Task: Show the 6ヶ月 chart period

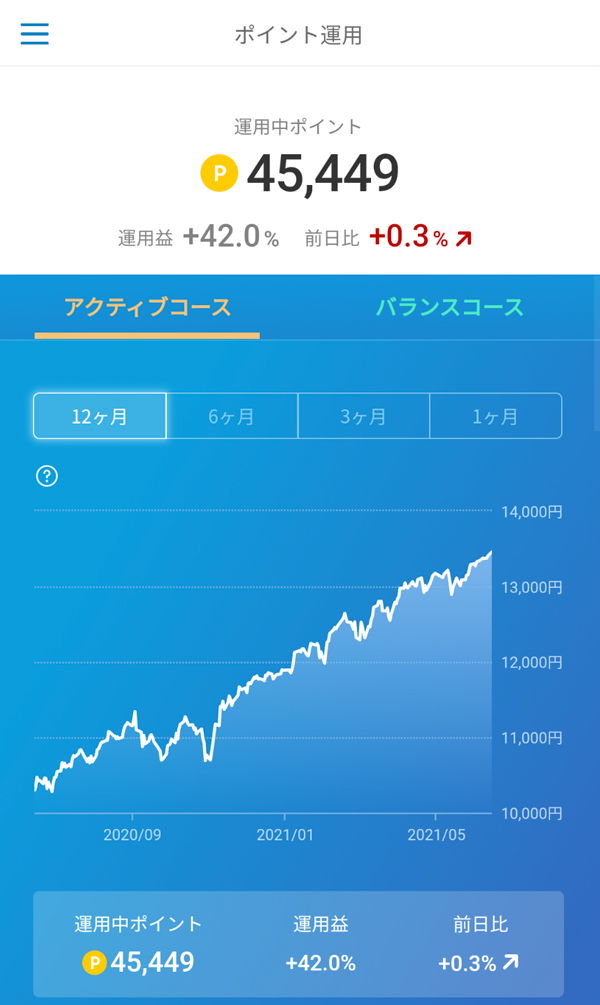Action: 232,416
